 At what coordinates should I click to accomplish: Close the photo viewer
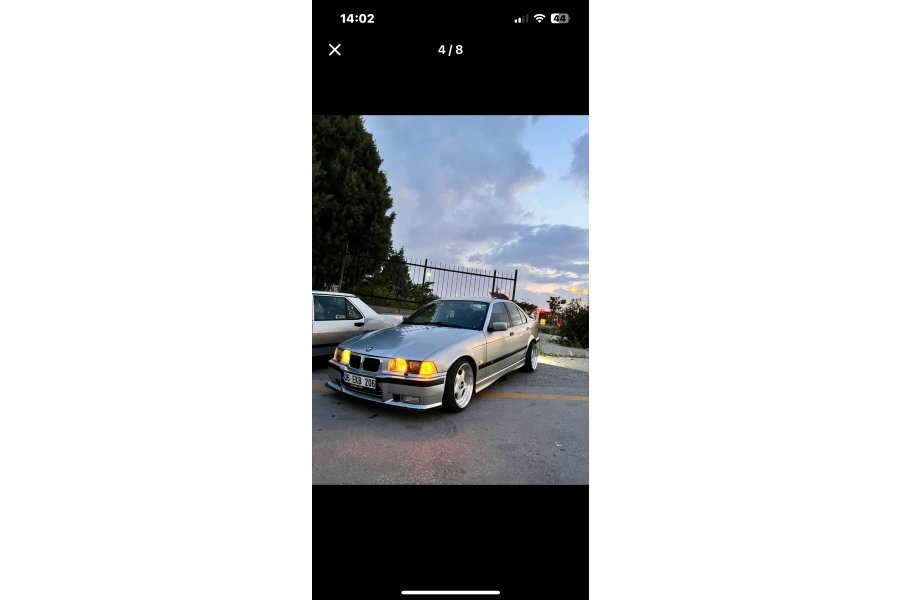coord(335,50)
